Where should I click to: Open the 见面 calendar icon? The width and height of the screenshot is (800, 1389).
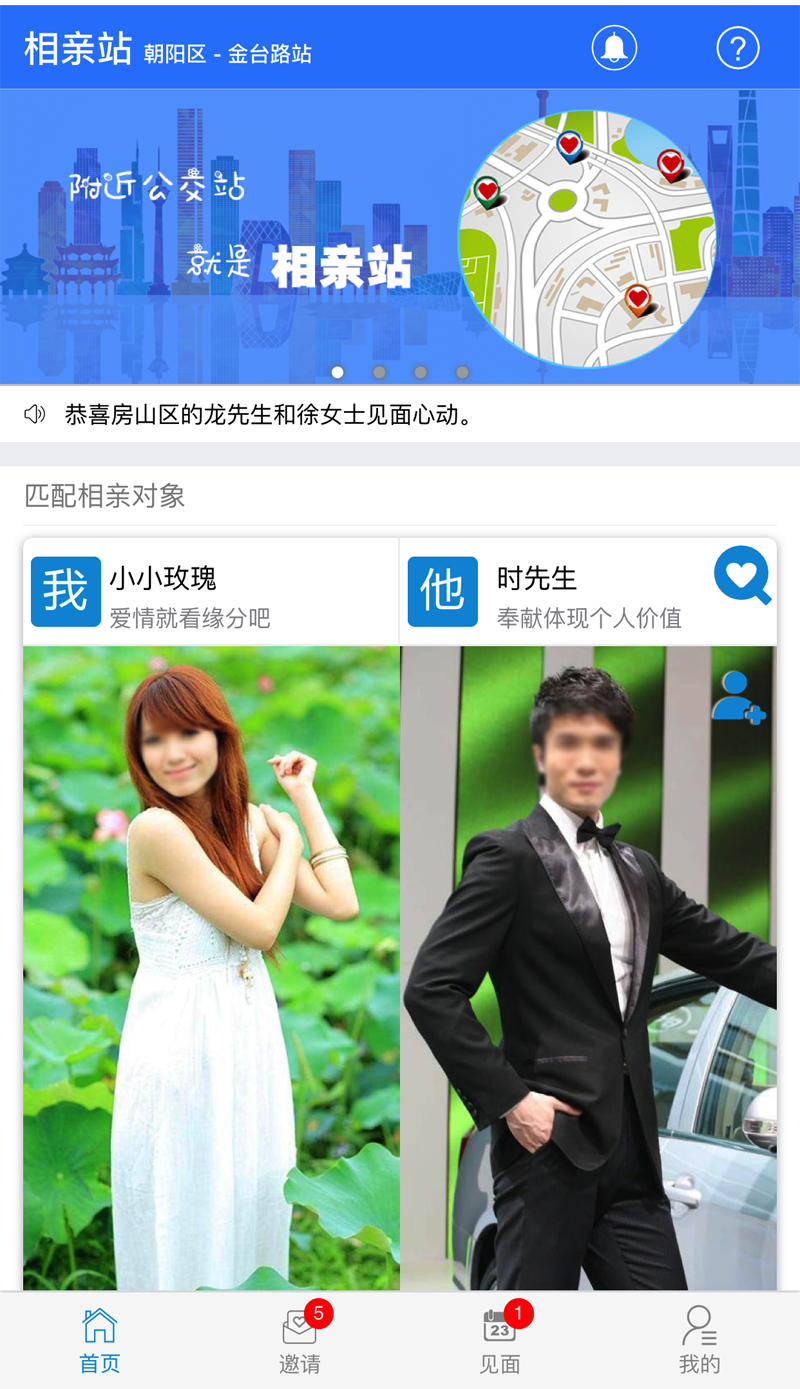pos(499,1327)
